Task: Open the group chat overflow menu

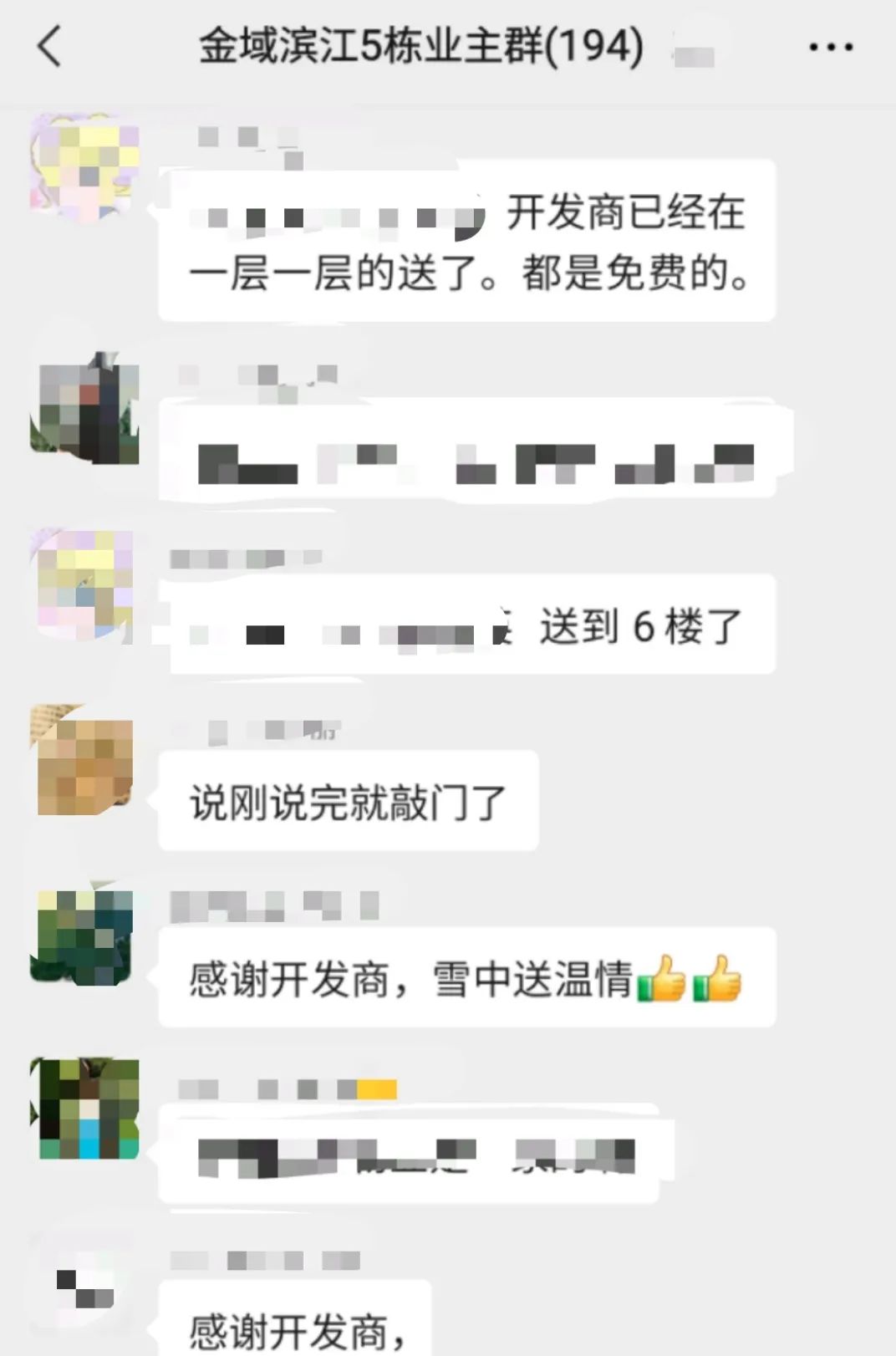Action: click(831, 47)
